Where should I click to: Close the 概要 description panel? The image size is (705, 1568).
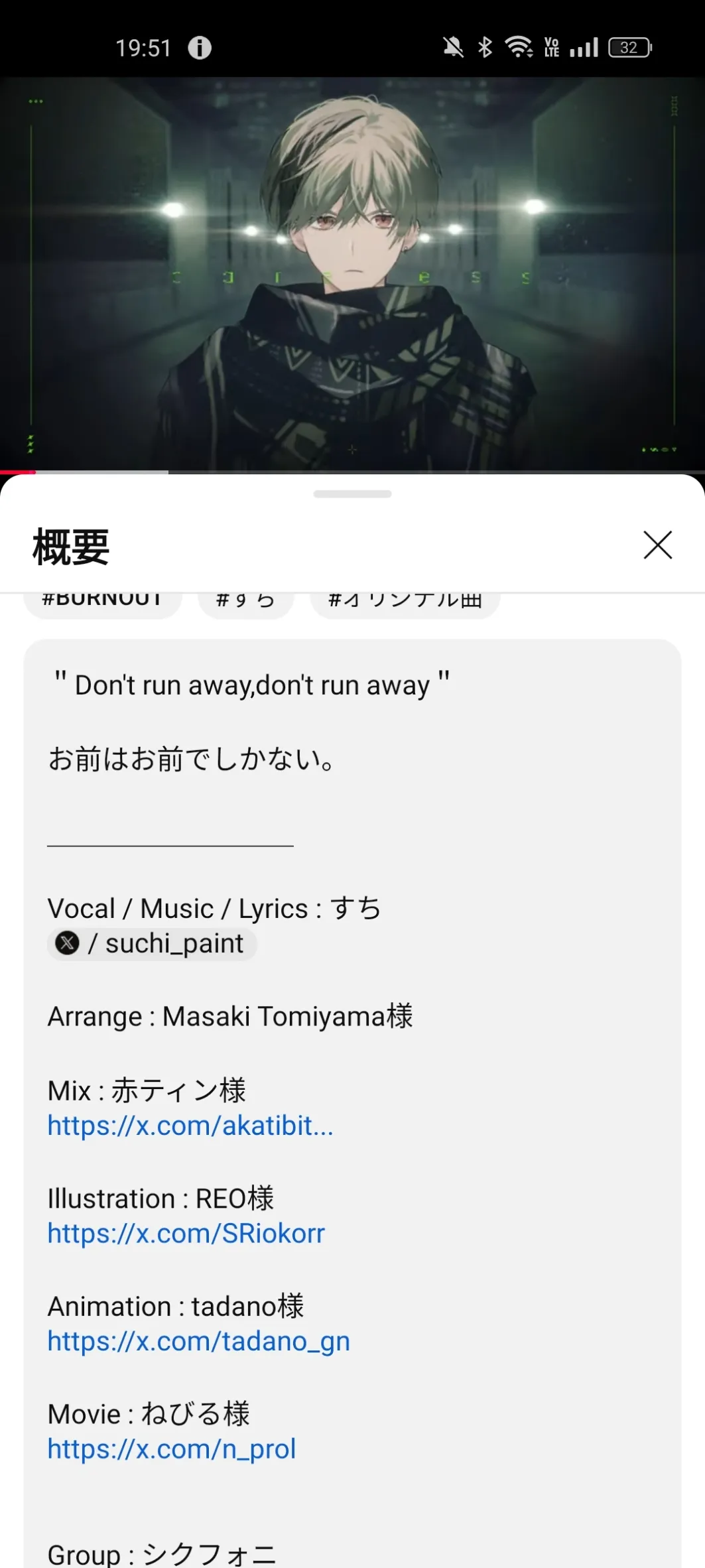click(657, 545)
